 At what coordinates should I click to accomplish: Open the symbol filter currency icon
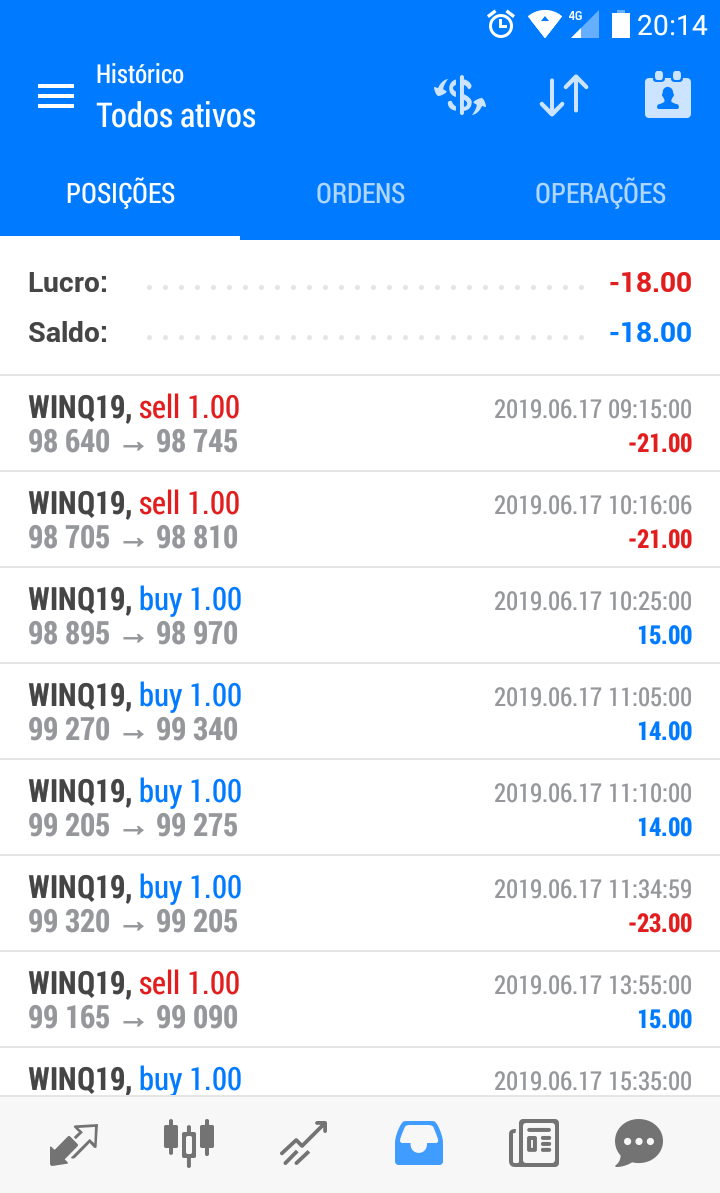(x=460, y=96)
